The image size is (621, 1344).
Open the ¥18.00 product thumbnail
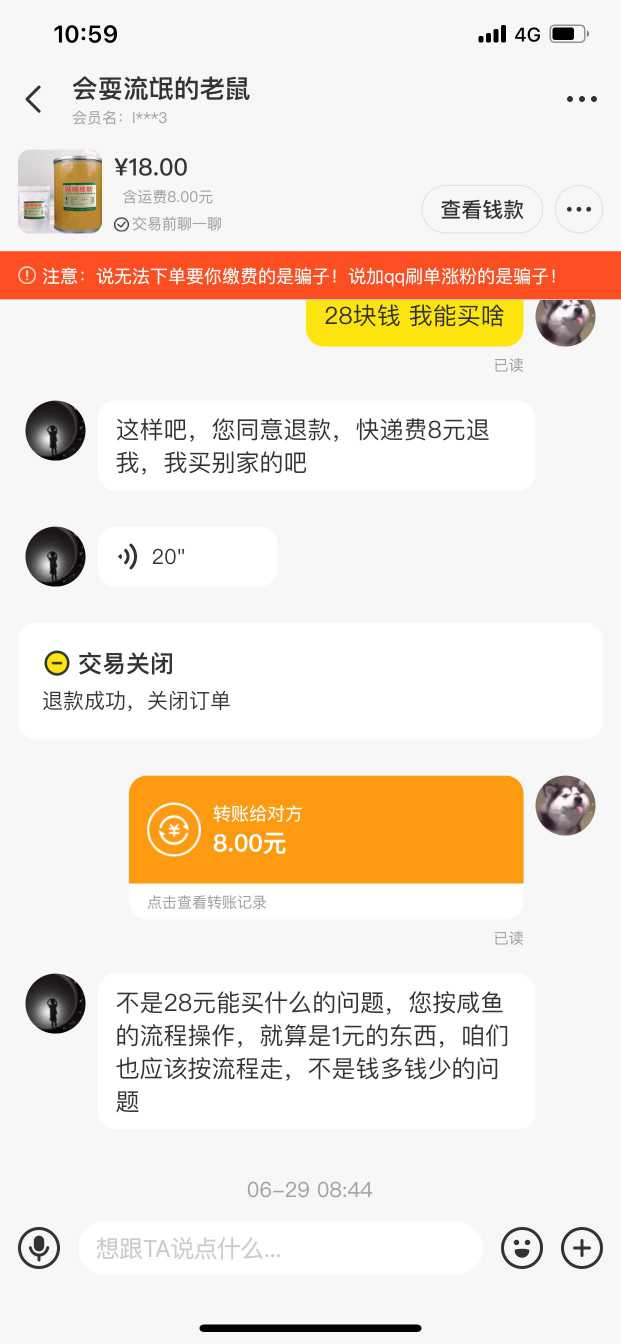tap(60, 192)
